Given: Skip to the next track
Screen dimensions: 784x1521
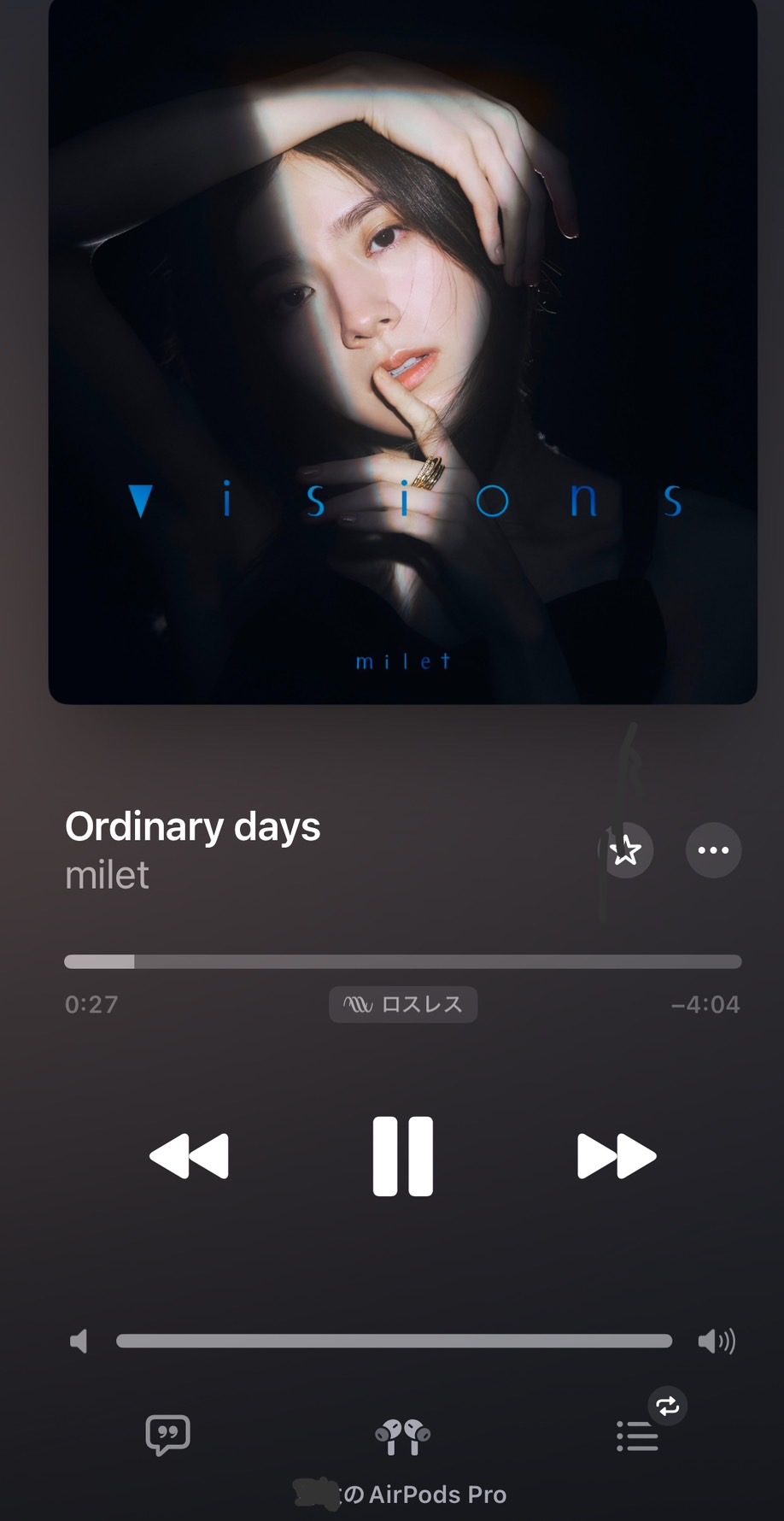Looking at the screenshot, I should click(616, 1155).
